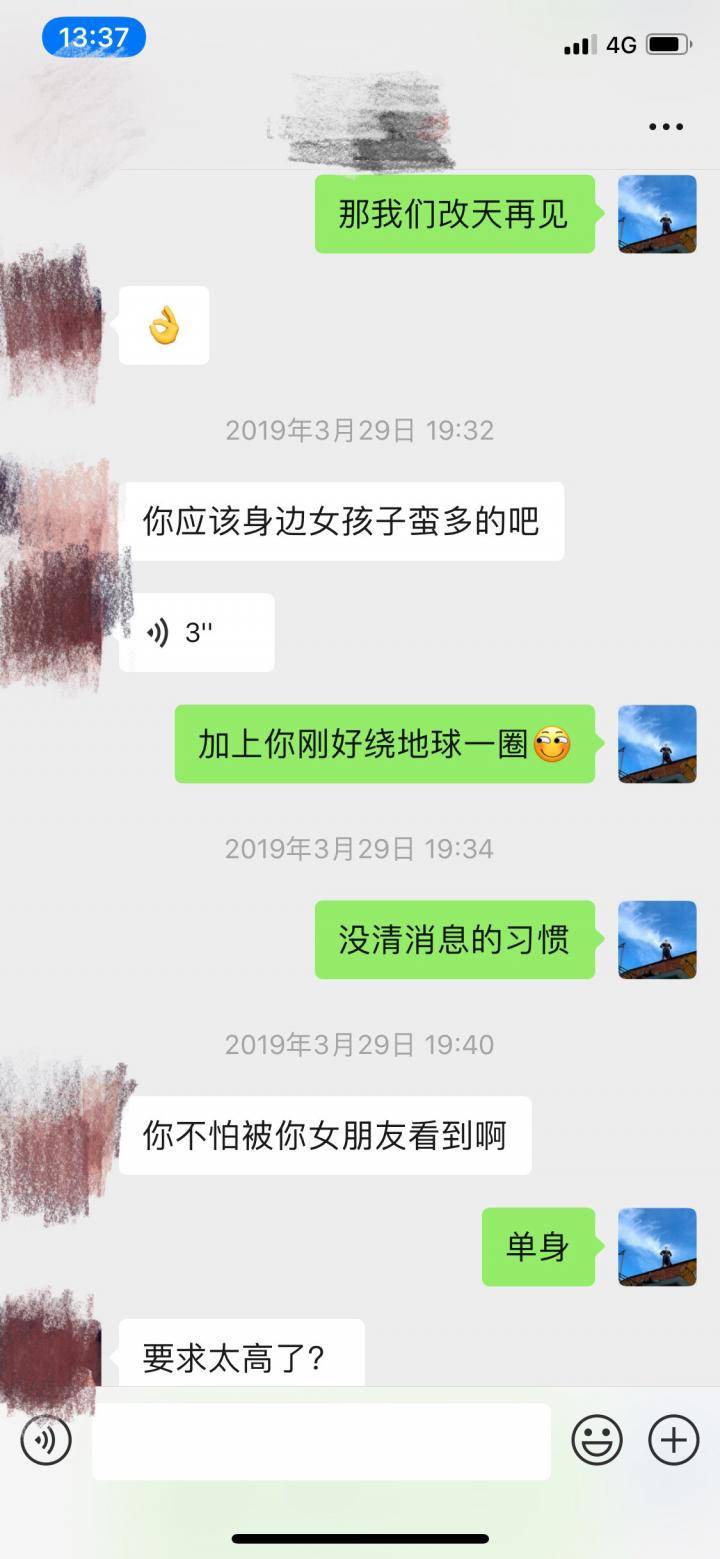
Task: Tap the contact's avatar on the left
Action: (55, 520)
